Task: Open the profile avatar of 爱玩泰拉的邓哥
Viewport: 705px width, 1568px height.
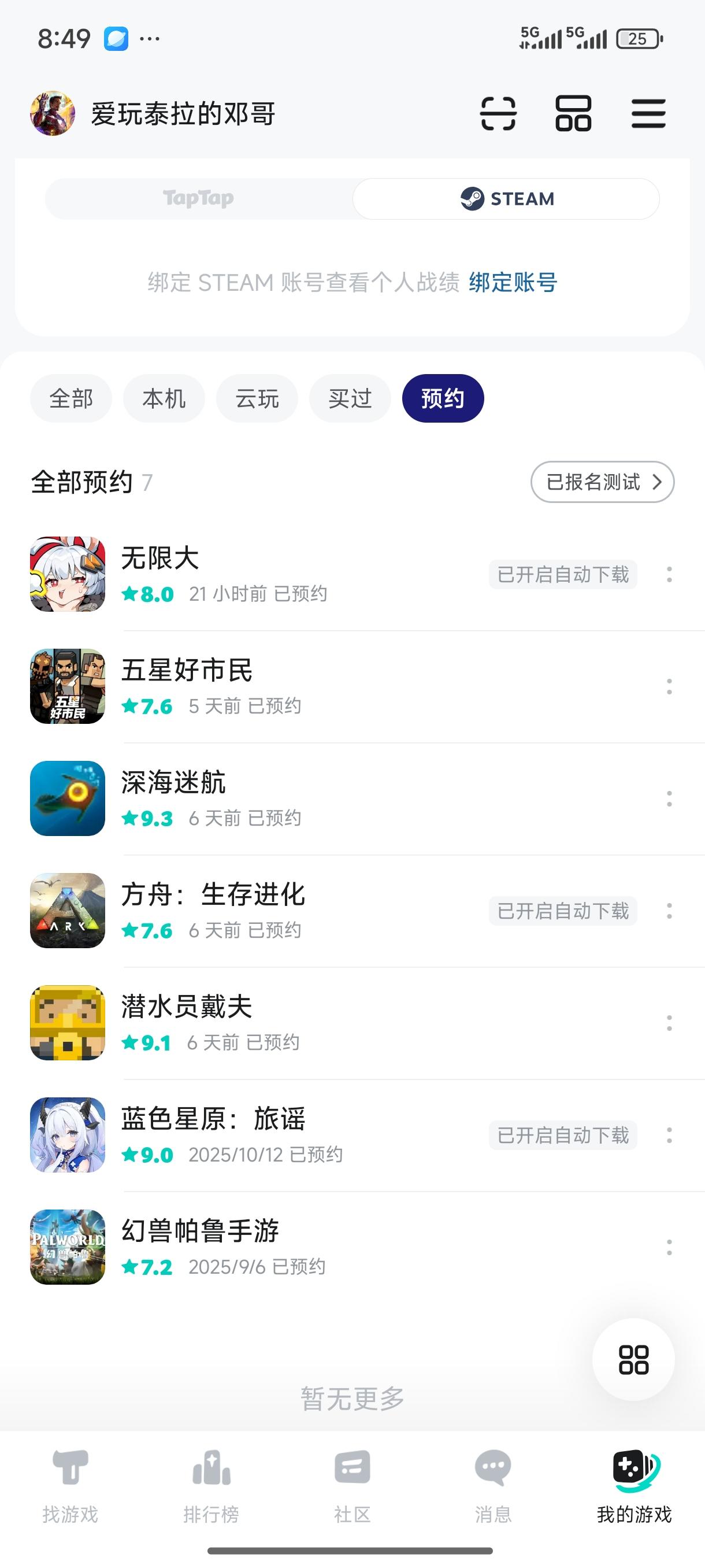Action: pos(53,113)
